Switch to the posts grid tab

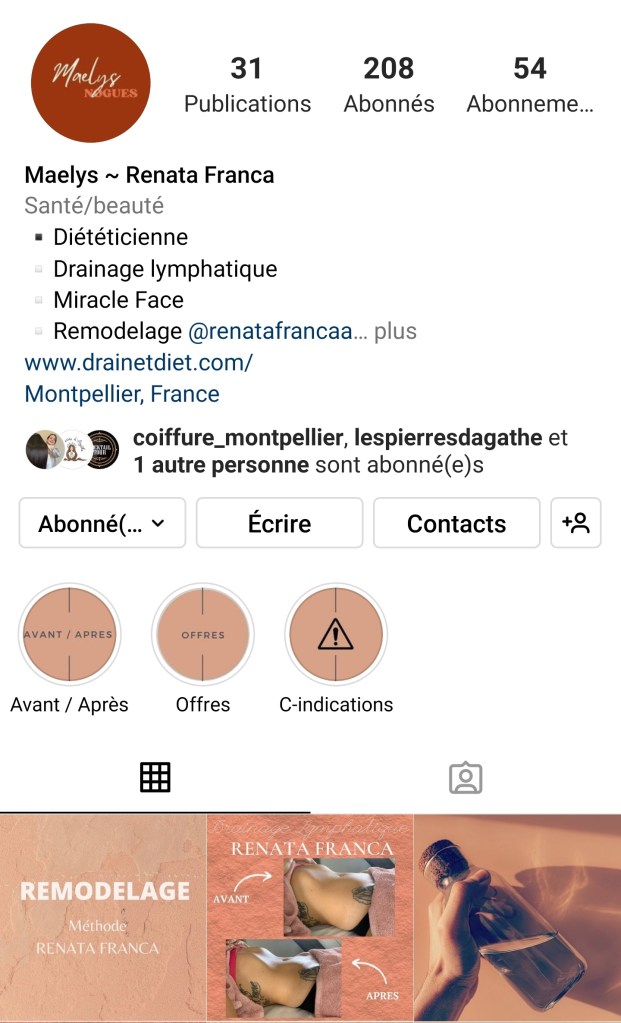point(155,777)
